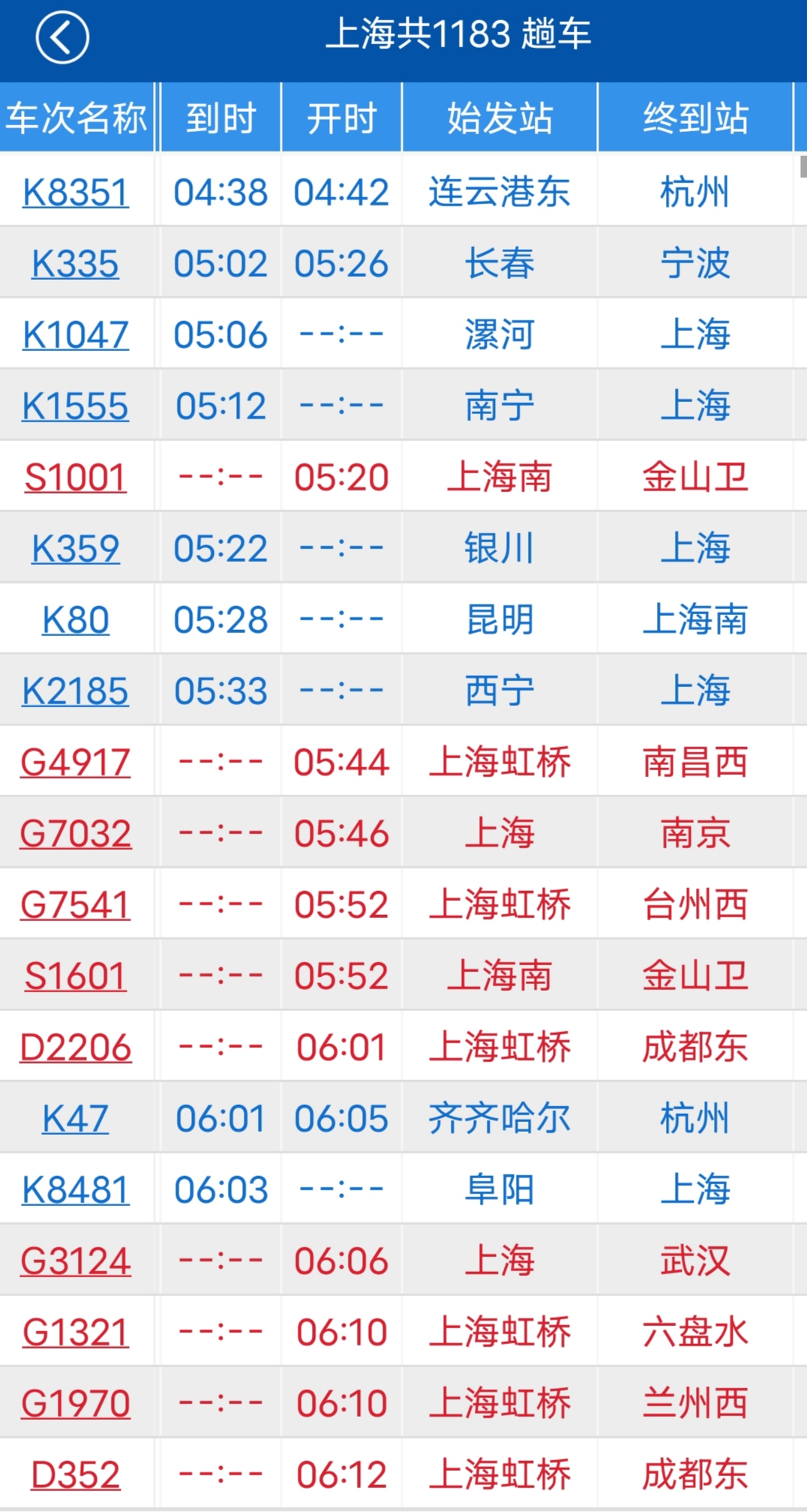This screenshot has width=807, height=1512.
Task: Tap the G7032 train number
Action: point(75,833)
